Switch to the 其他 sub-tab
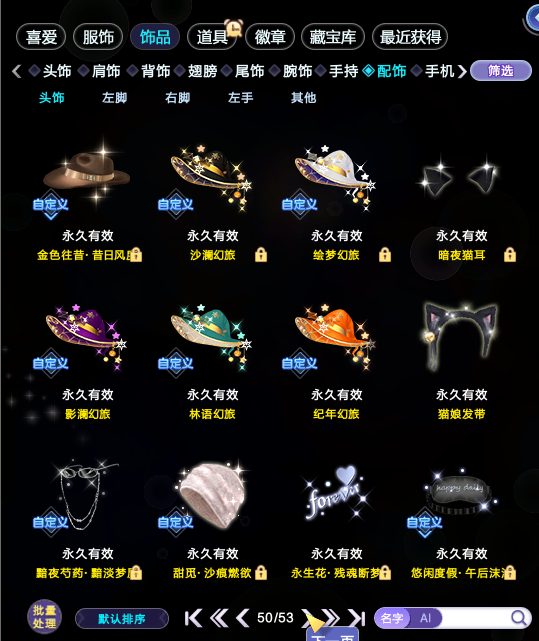Screen dimensions: 539x641 [303, 98]
